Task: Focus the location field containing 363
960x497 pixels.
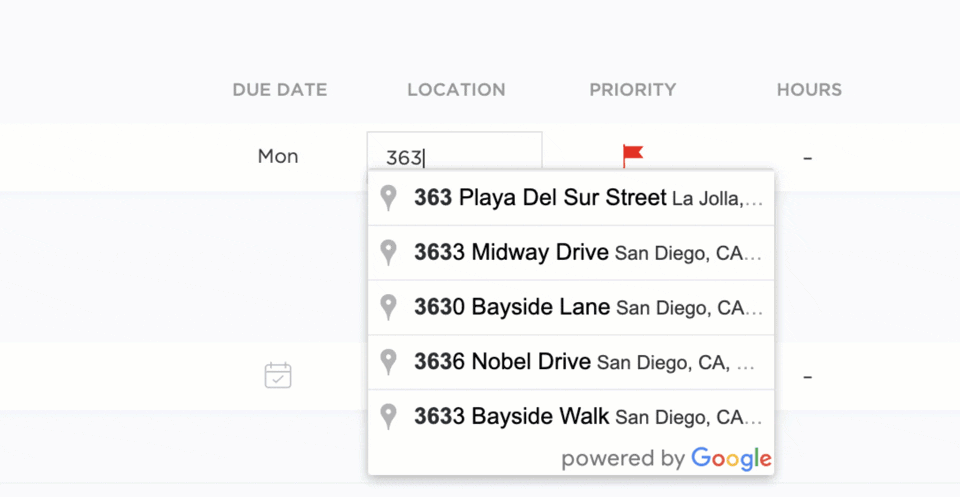Action: (455, 157)
